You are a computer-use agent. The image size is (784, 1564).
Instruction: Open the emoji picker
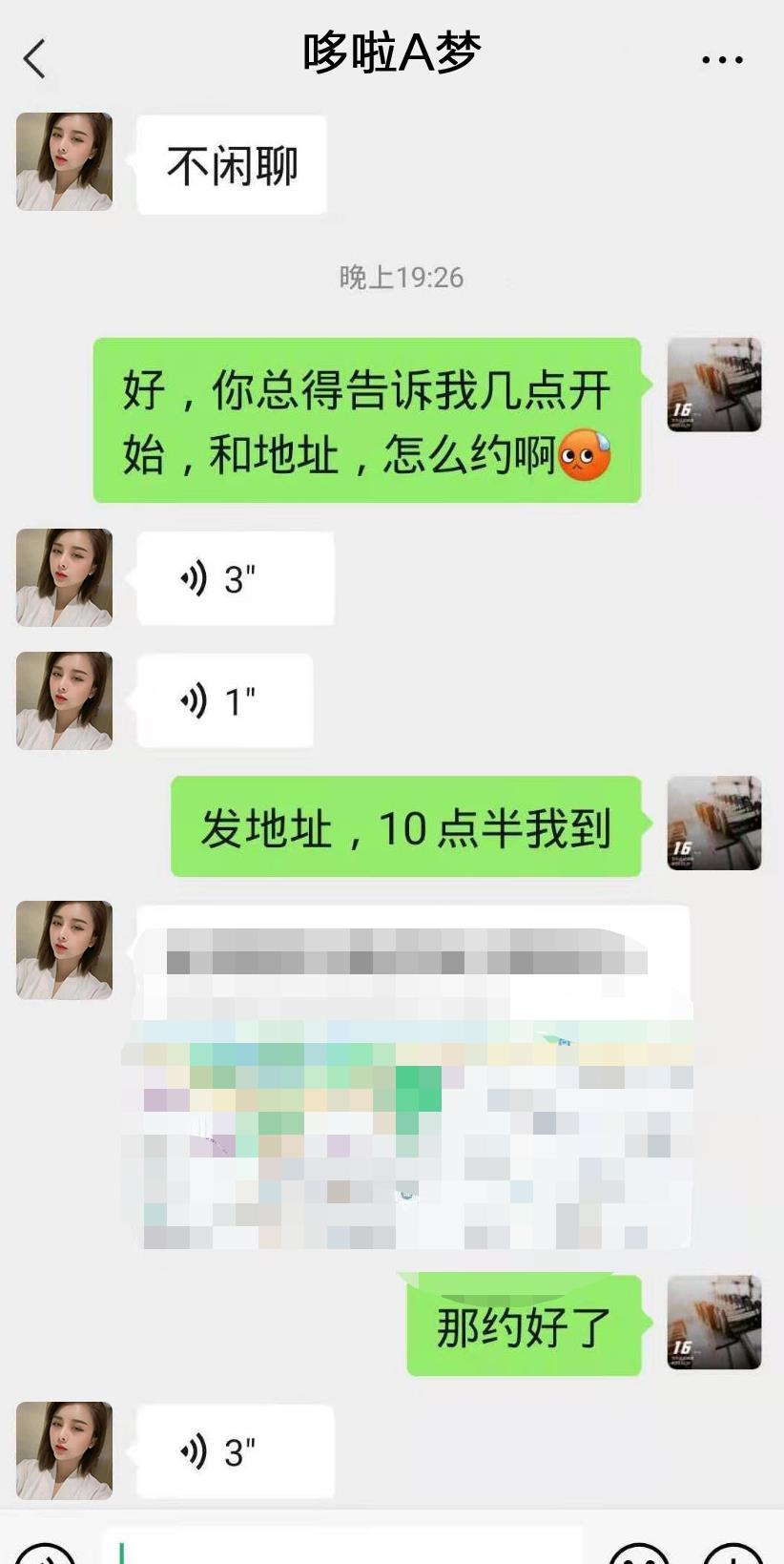pos(638,1553)
